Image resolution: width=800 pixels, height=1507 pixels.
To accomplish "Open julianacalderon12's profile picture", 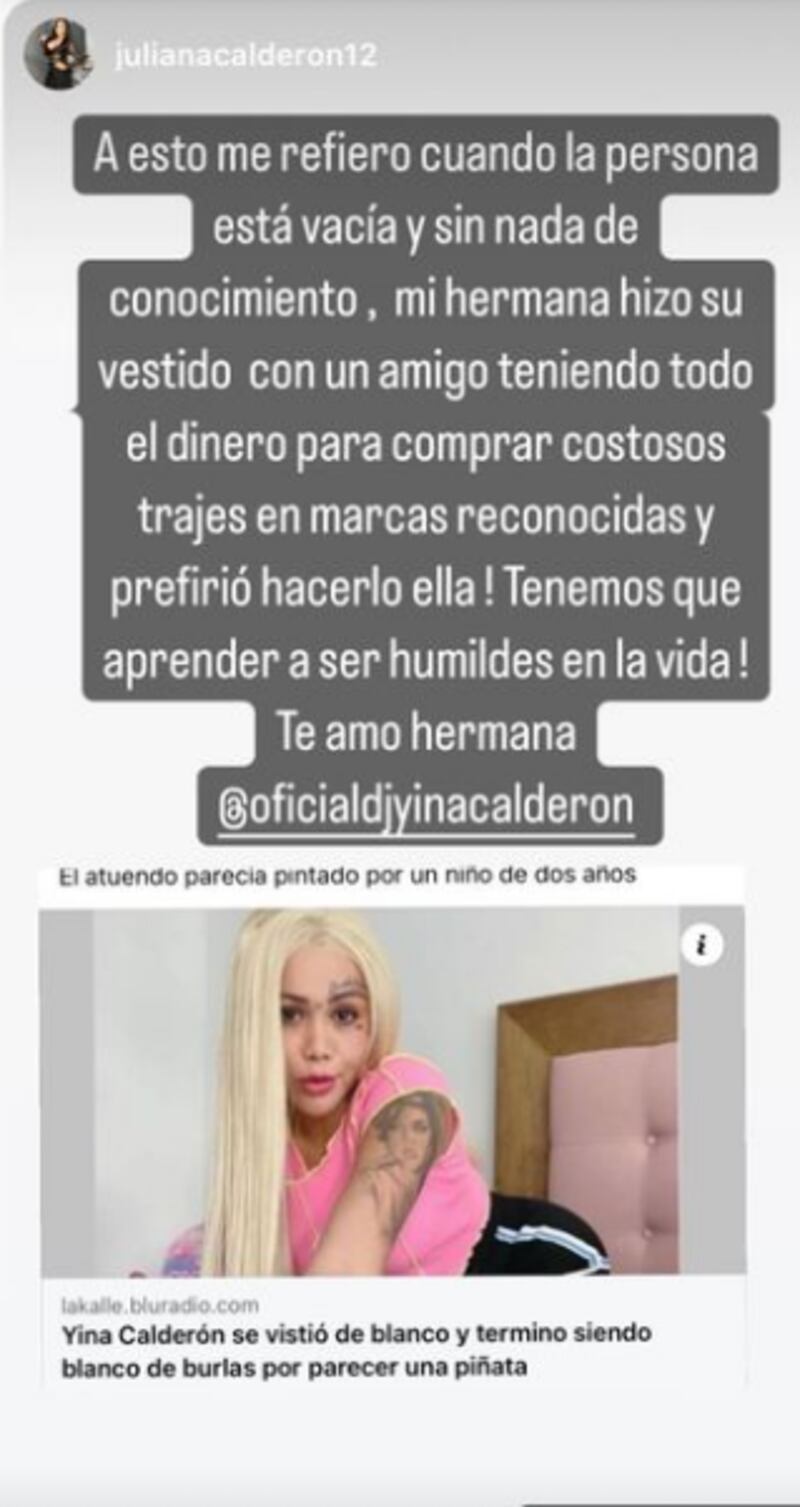I will coord(57,55).
